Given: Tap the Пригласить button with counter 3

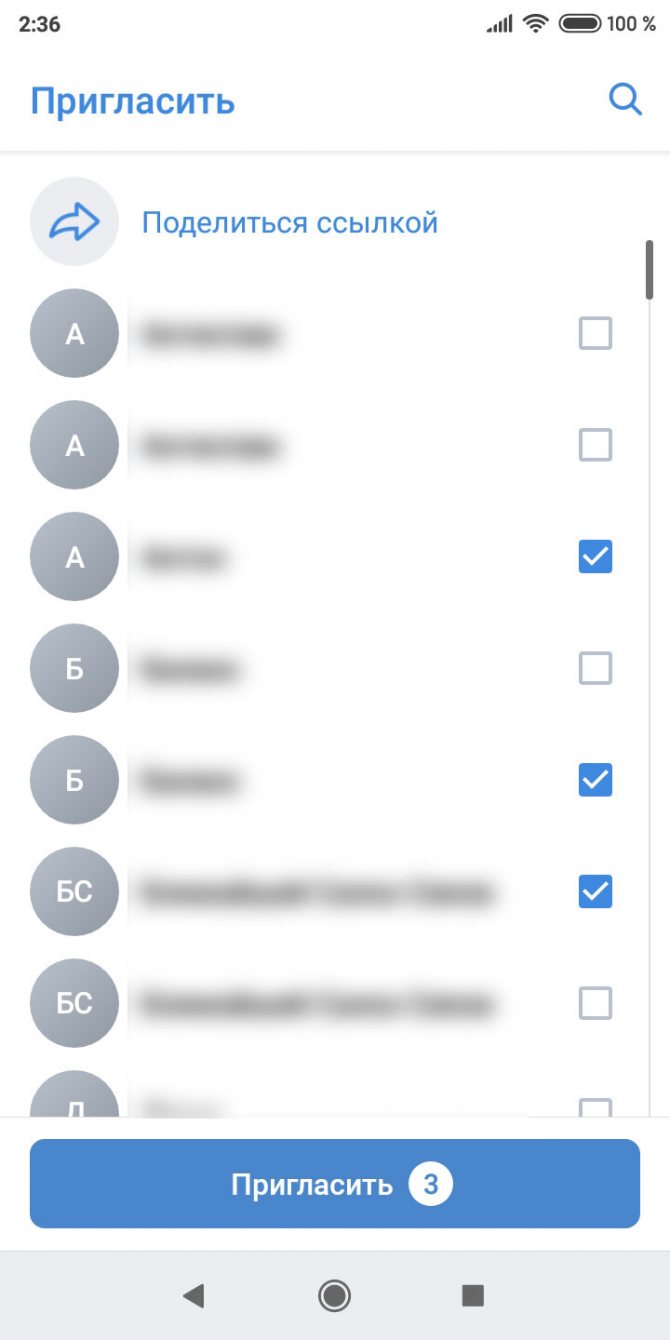Looking at the screenshot, I should point(335,1184).
